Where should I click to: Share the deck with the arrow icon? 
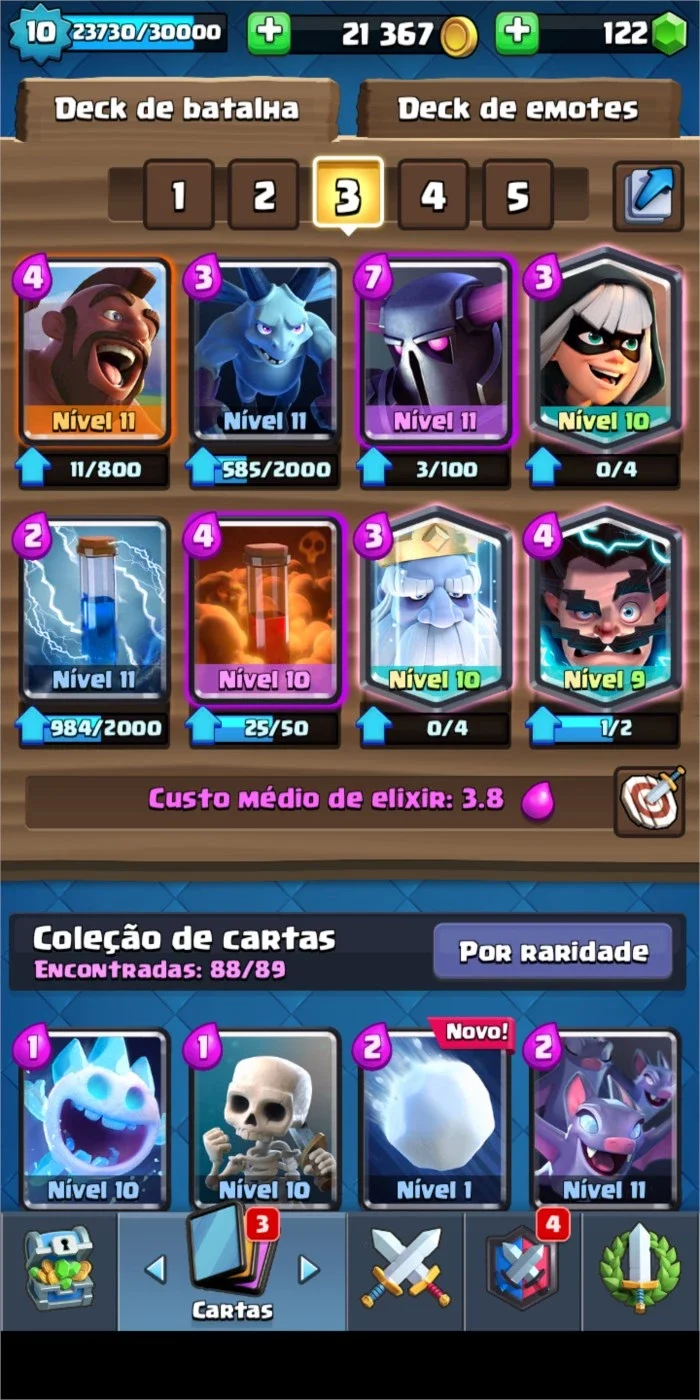click(648, 196)
